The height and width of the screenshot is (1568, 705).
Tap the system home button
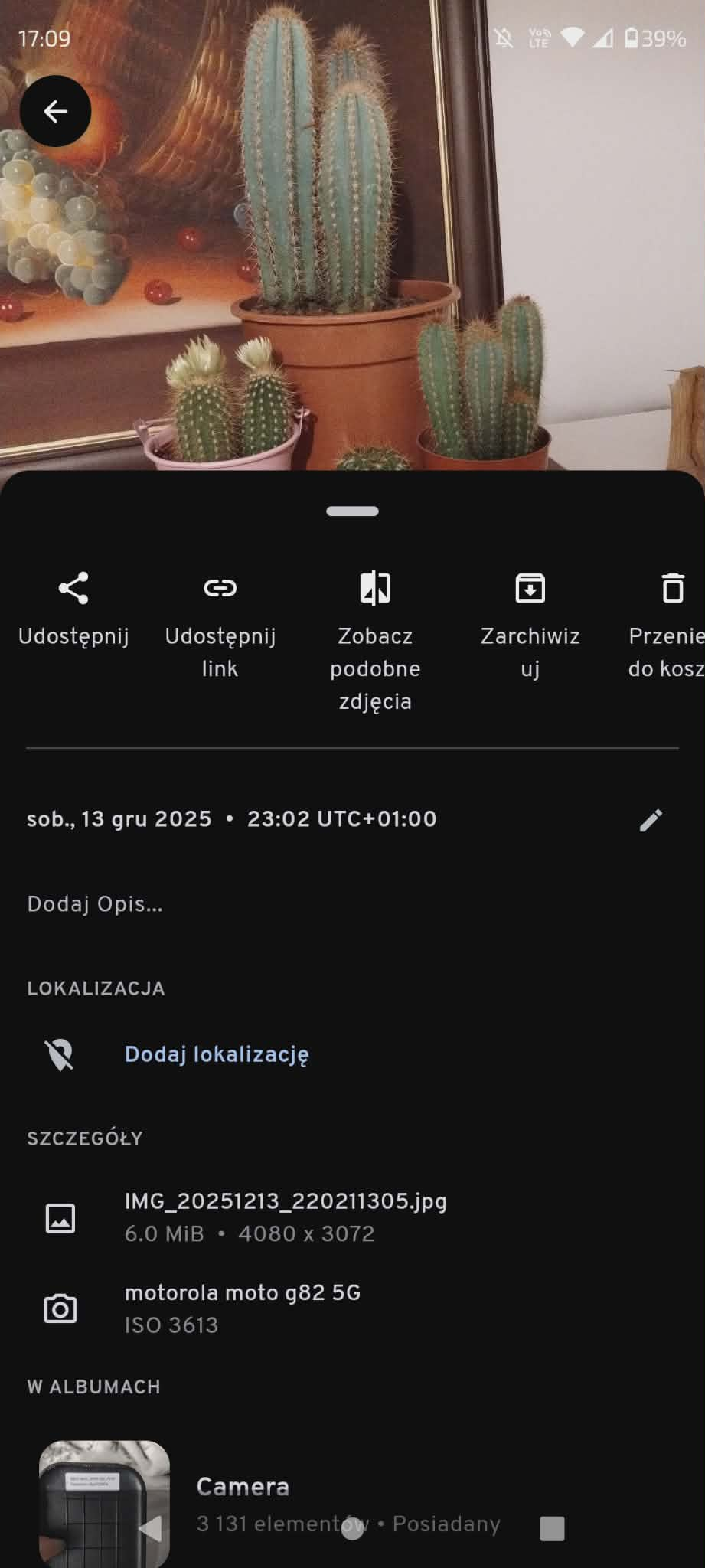(x=352, y=1529)
